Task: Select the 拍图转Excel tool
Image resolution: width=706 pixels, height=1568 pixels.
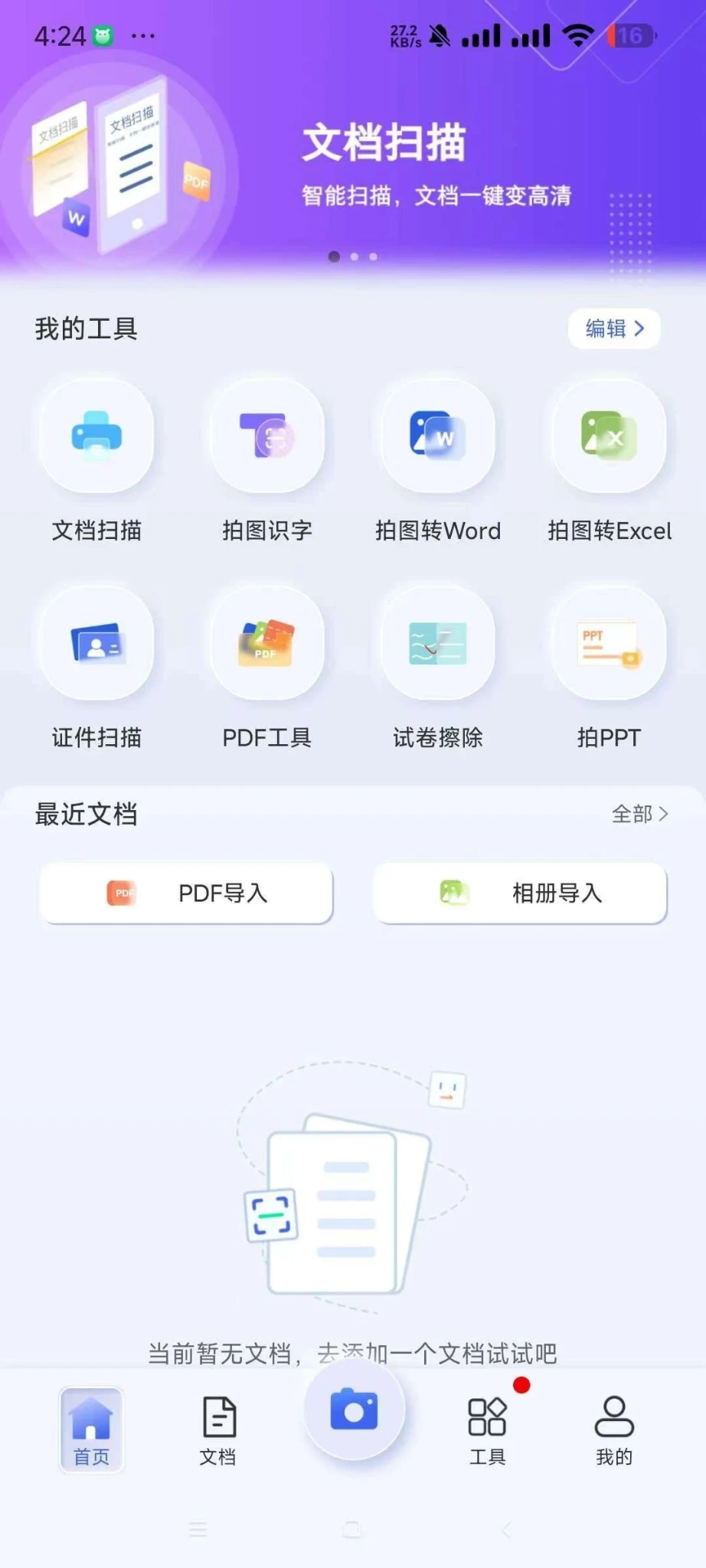Action: (609, 437)
